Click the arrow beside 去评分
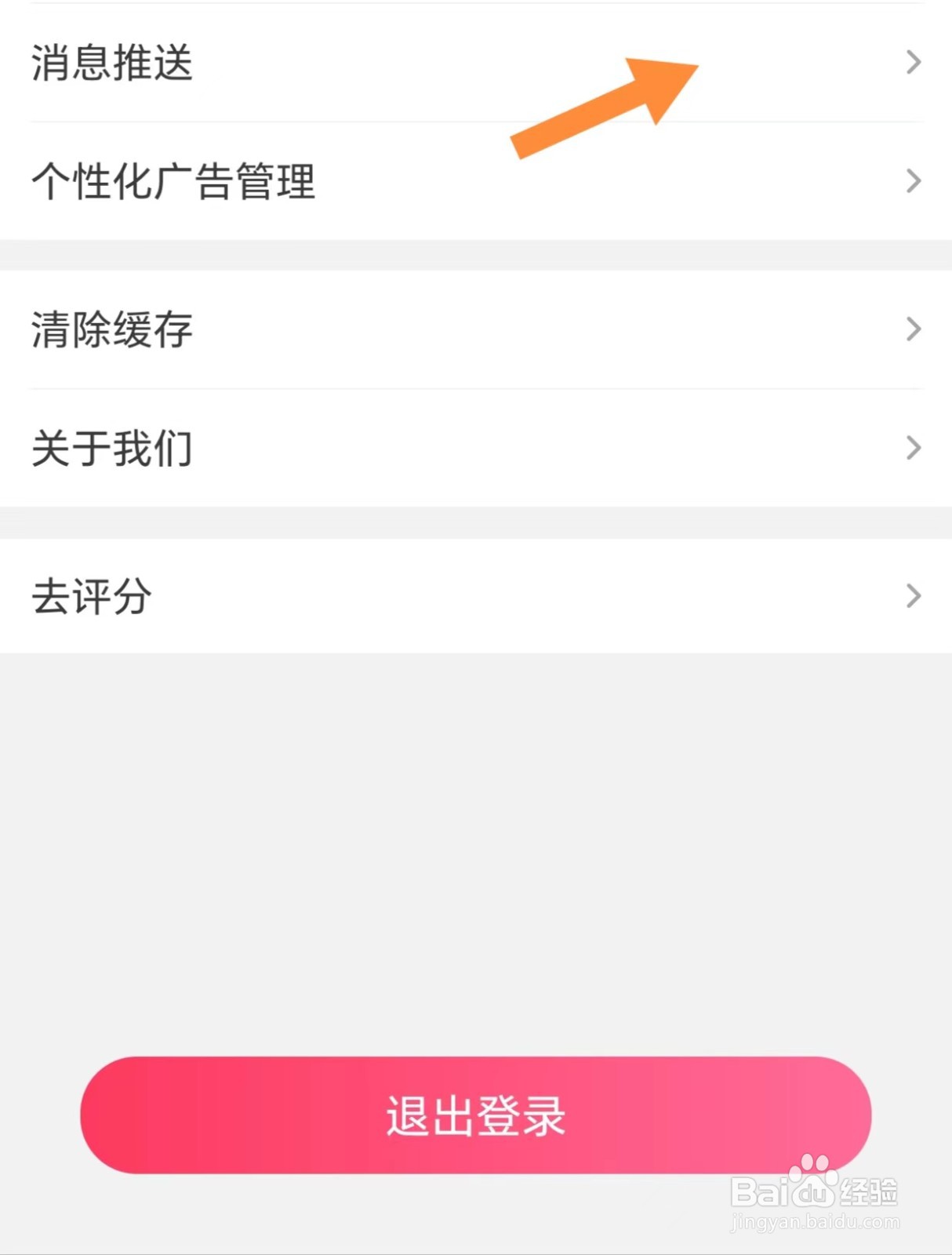The height and width of the screenshot is (1255, 952). pyautogui.click(x=913, y=596)
